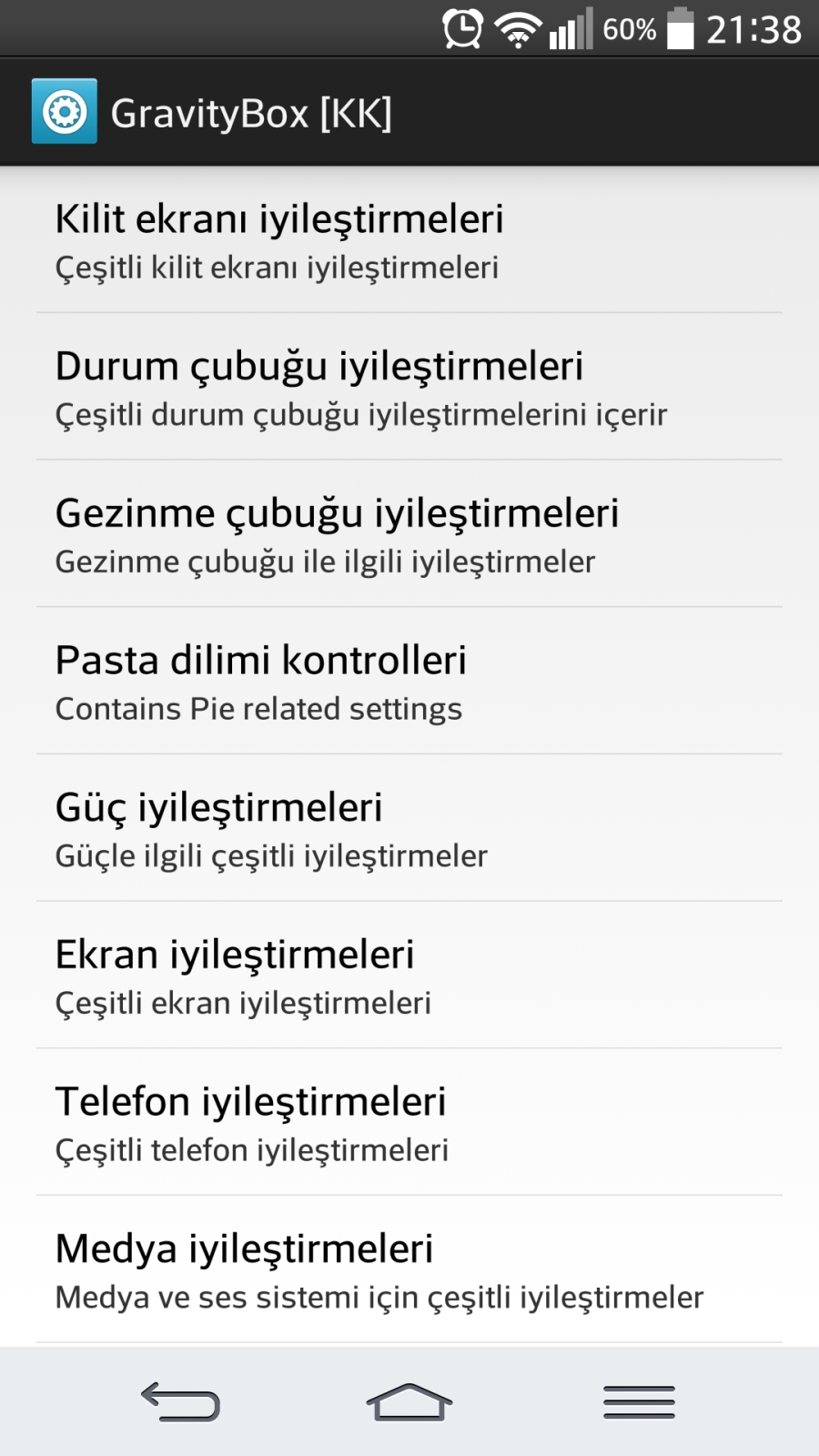The width and height of the screenshot is (819, 1456).
Task: Open Durum çubuğu iyileştirmeleri
Action: (409, 387)
